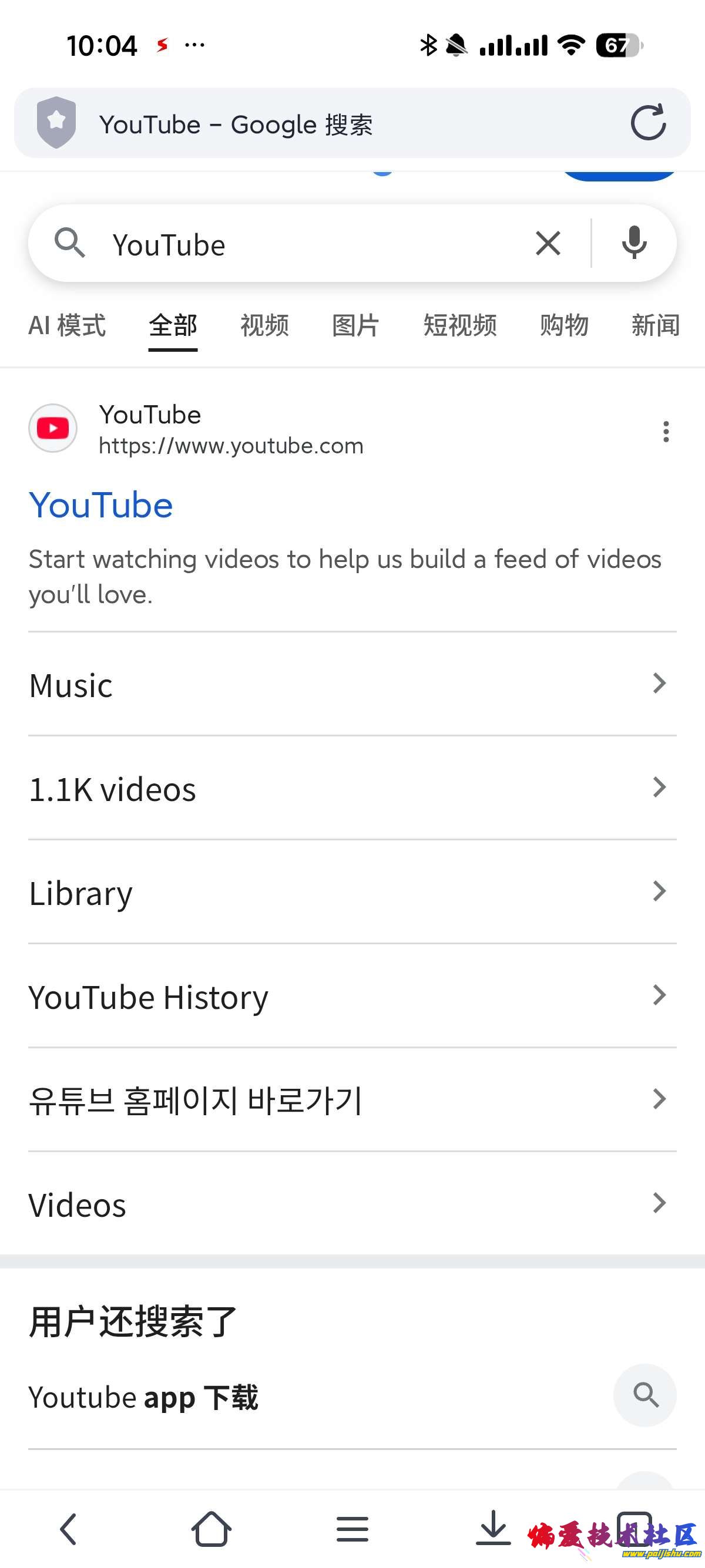Open the tabs switcher in the bottom bar
Screen dimensions: 705x1568
tap(636, 1528)
